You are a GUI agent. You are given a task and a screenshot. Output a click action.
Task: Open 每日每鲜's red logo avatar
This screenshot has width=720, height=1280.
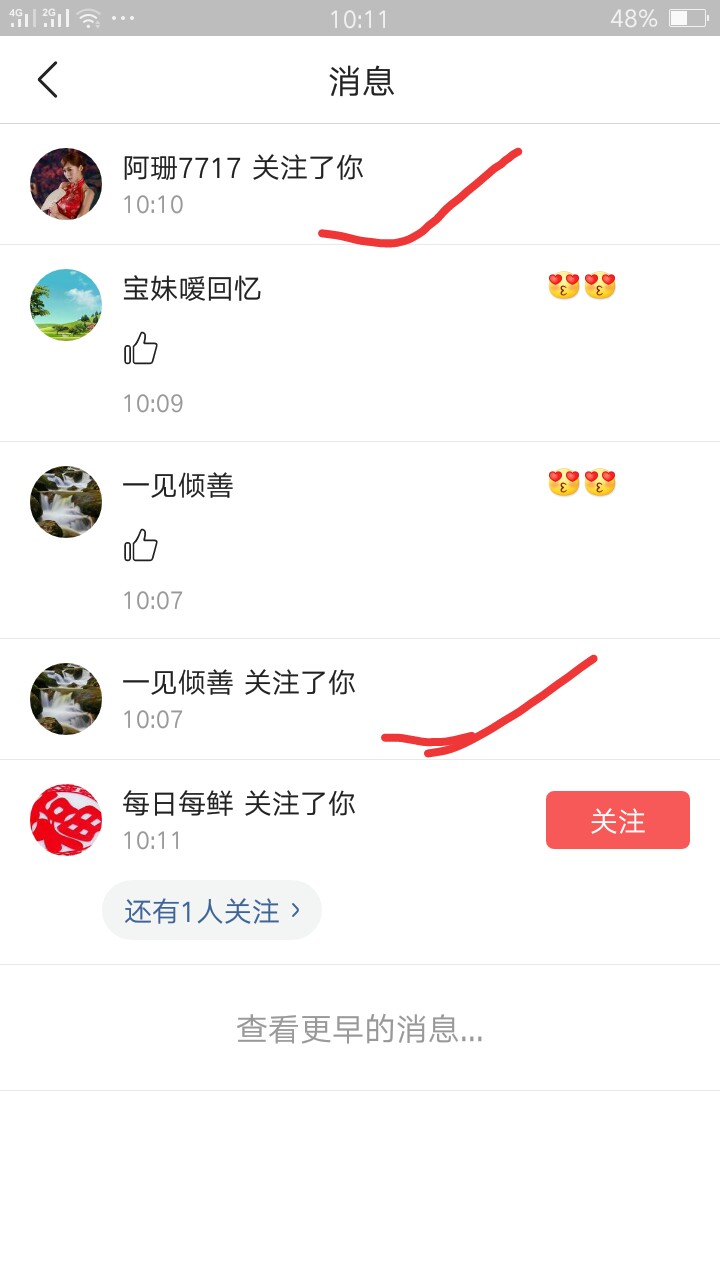click(x=65, y=818)
